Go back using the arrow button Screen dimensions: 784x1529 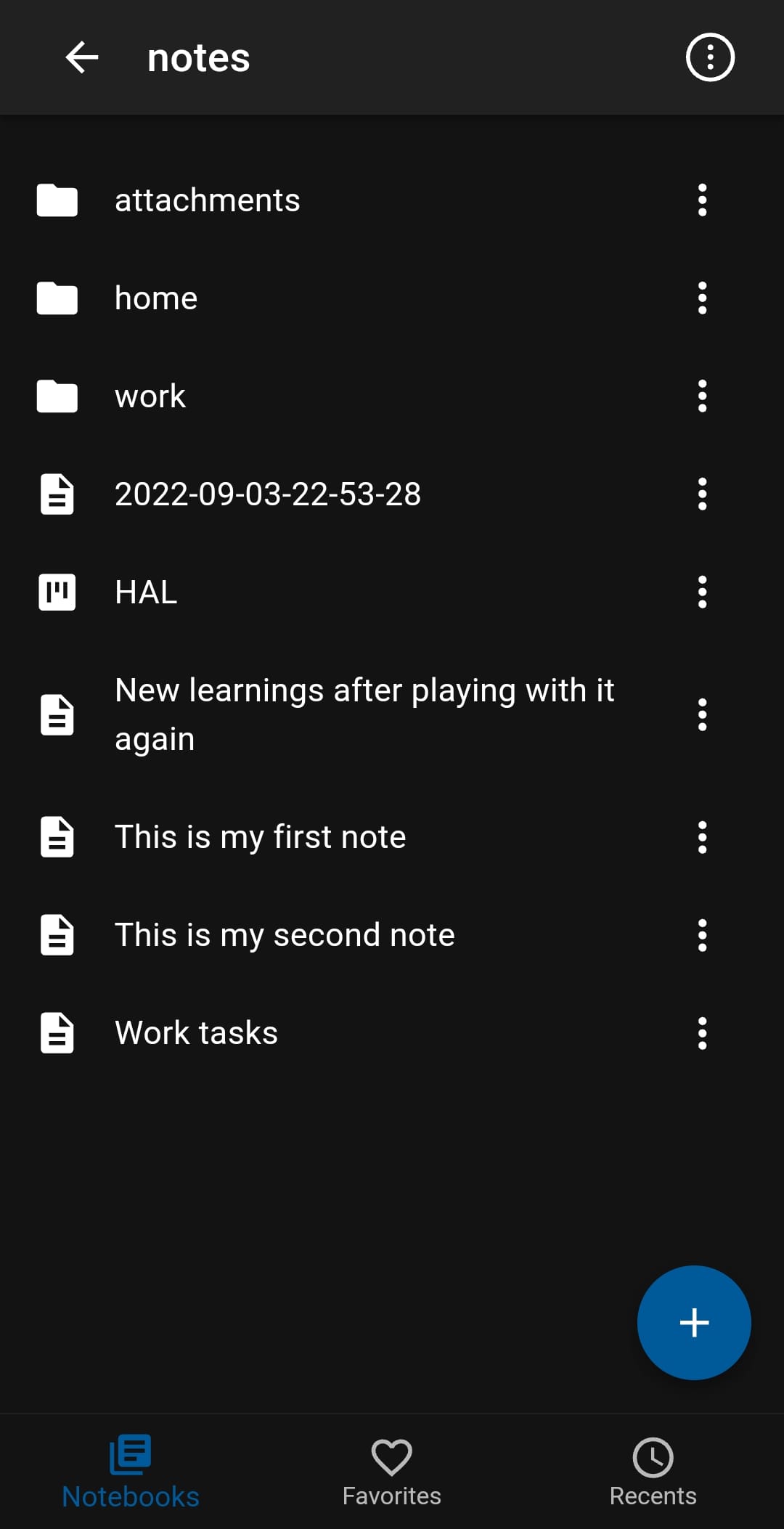click(81, 57)
